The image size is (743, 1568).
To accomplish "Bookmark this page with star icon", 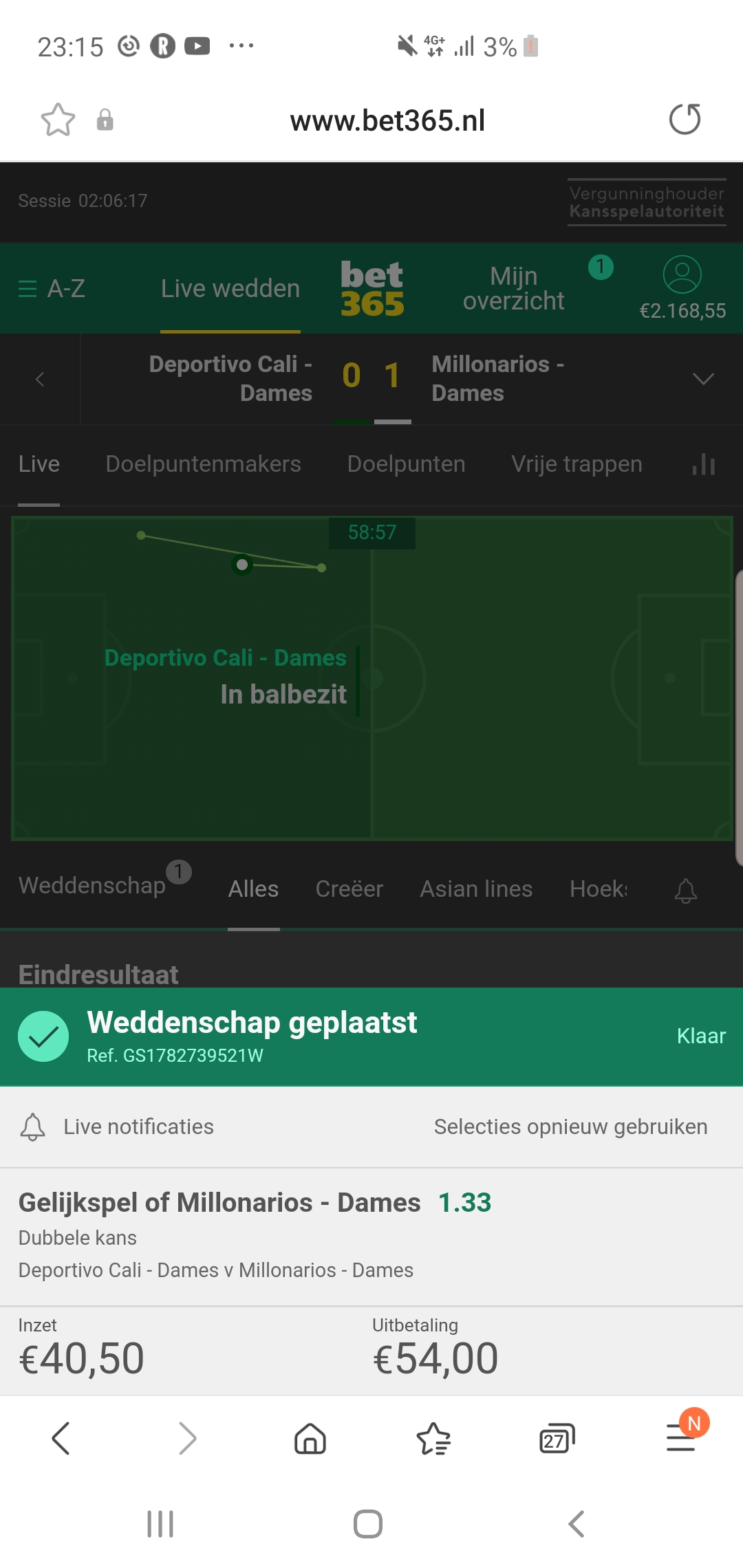I will (58, 120).
